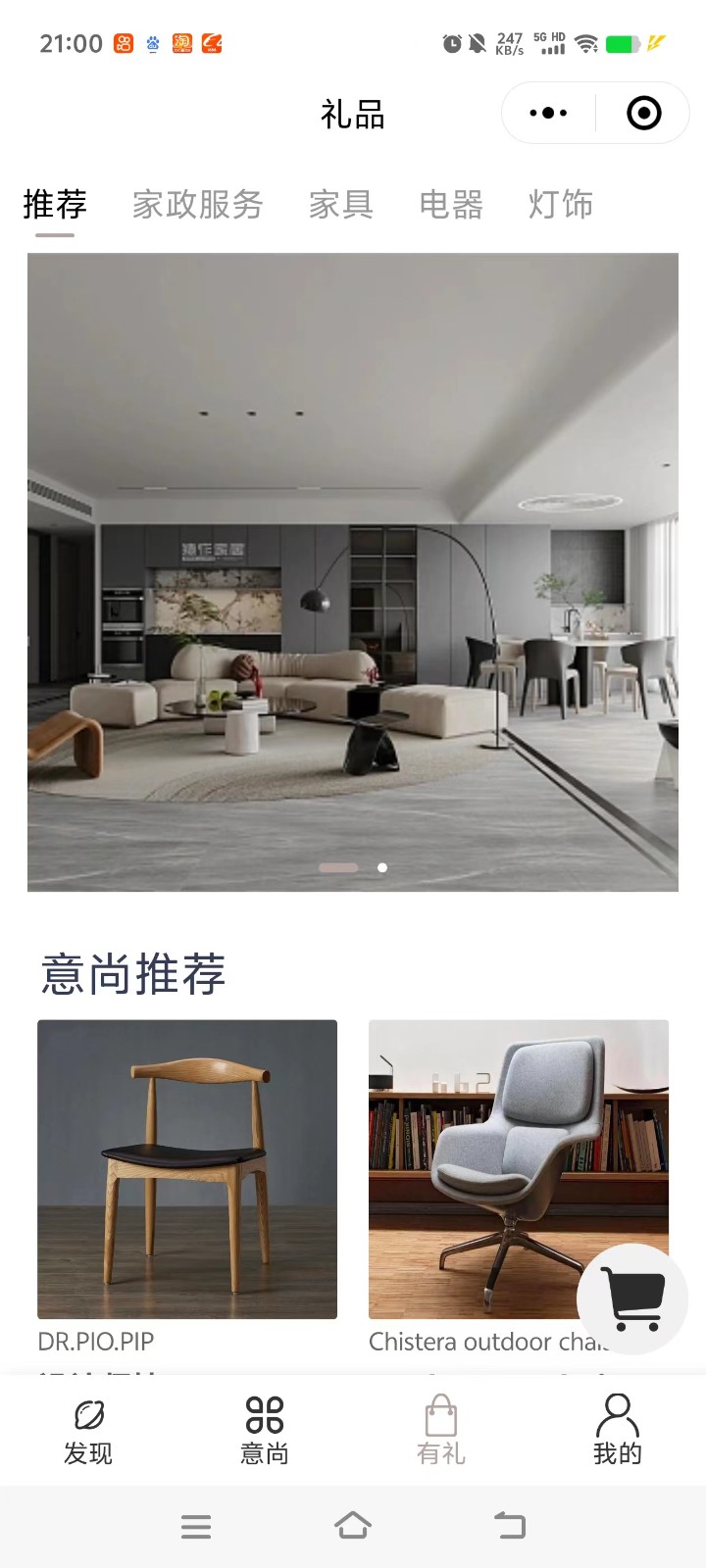Screen dimensions: 706x1568
Task: Open the 电器 category tab
Action: [x=451, y=205]
